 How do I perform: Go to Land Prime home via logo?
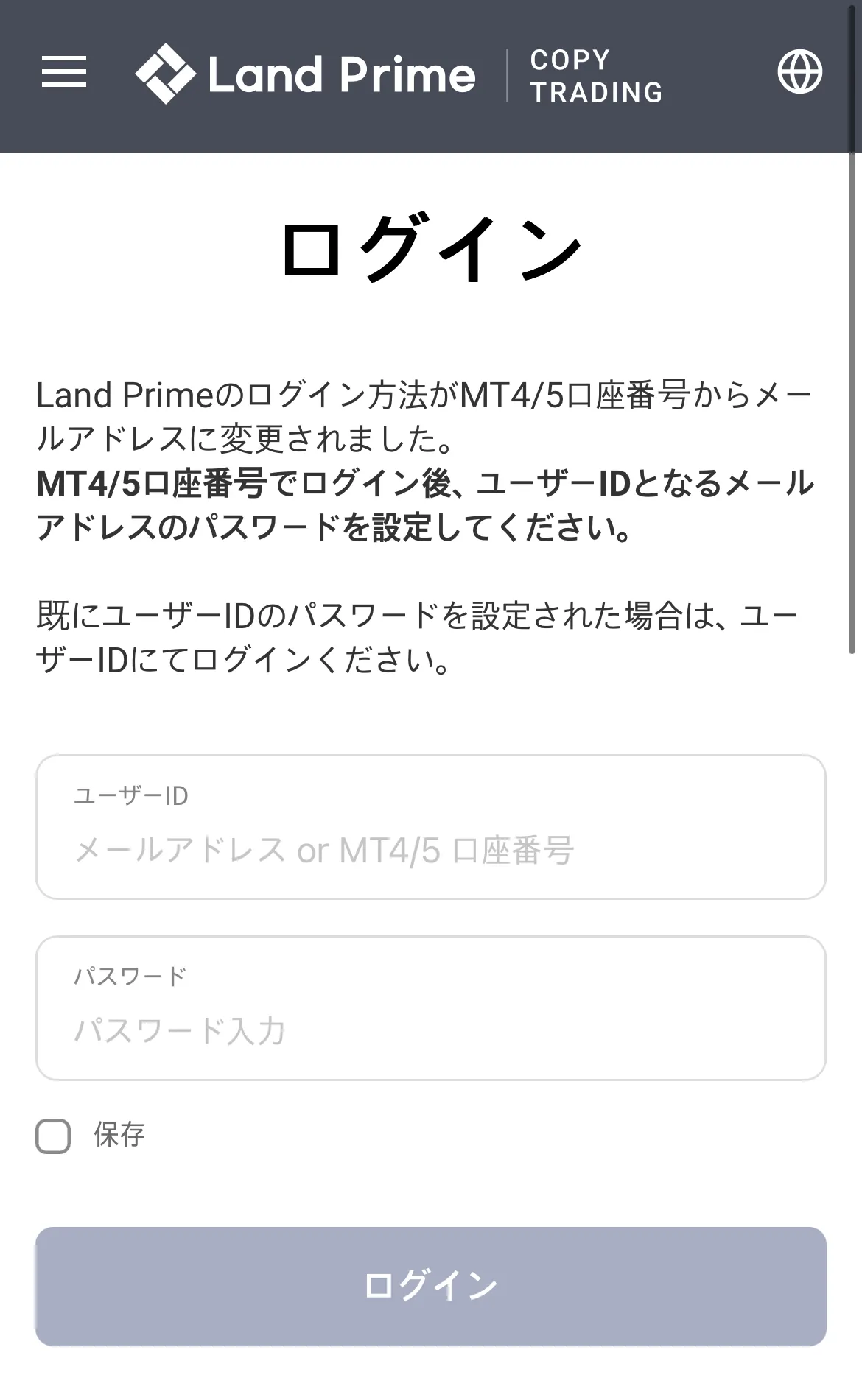click(x=306, y=74)
